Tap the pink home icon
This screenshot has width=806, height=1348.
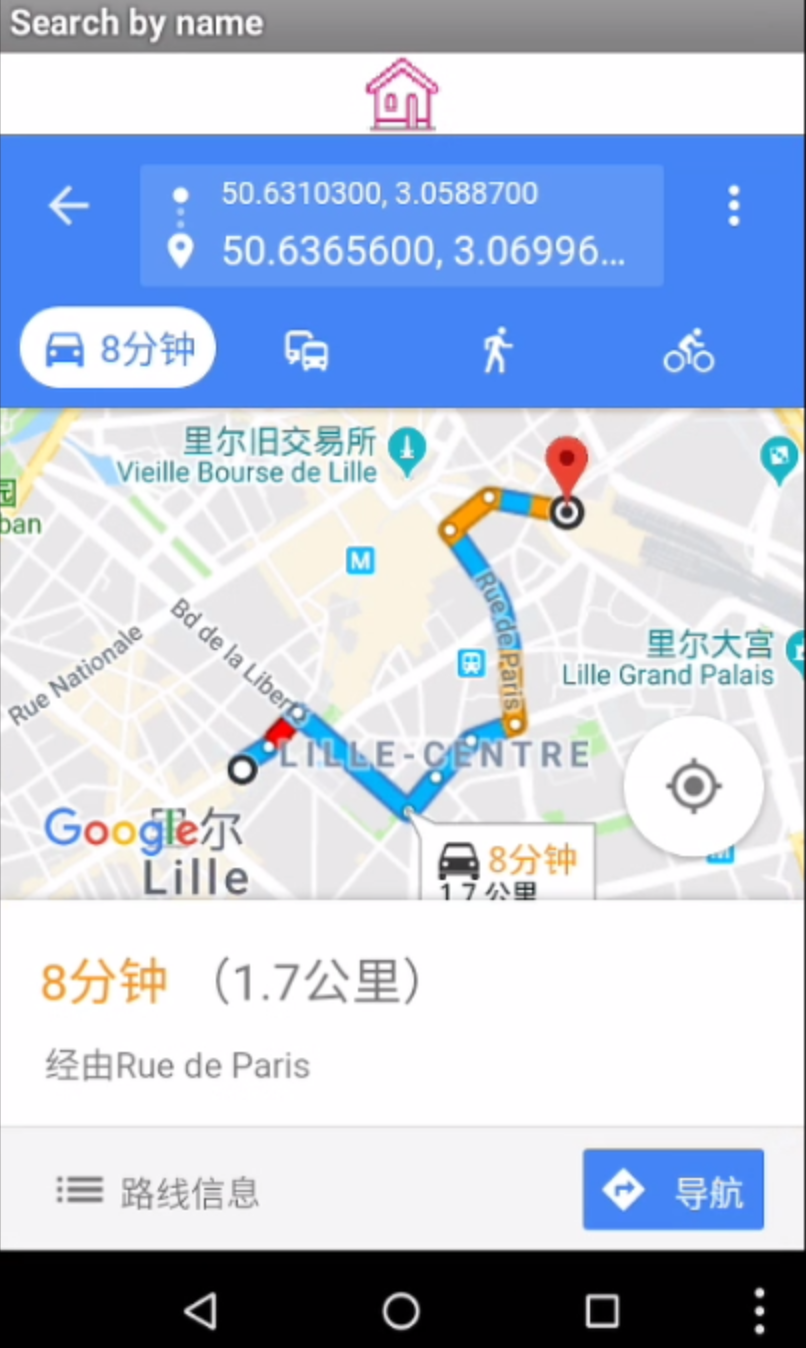[401, 94]
